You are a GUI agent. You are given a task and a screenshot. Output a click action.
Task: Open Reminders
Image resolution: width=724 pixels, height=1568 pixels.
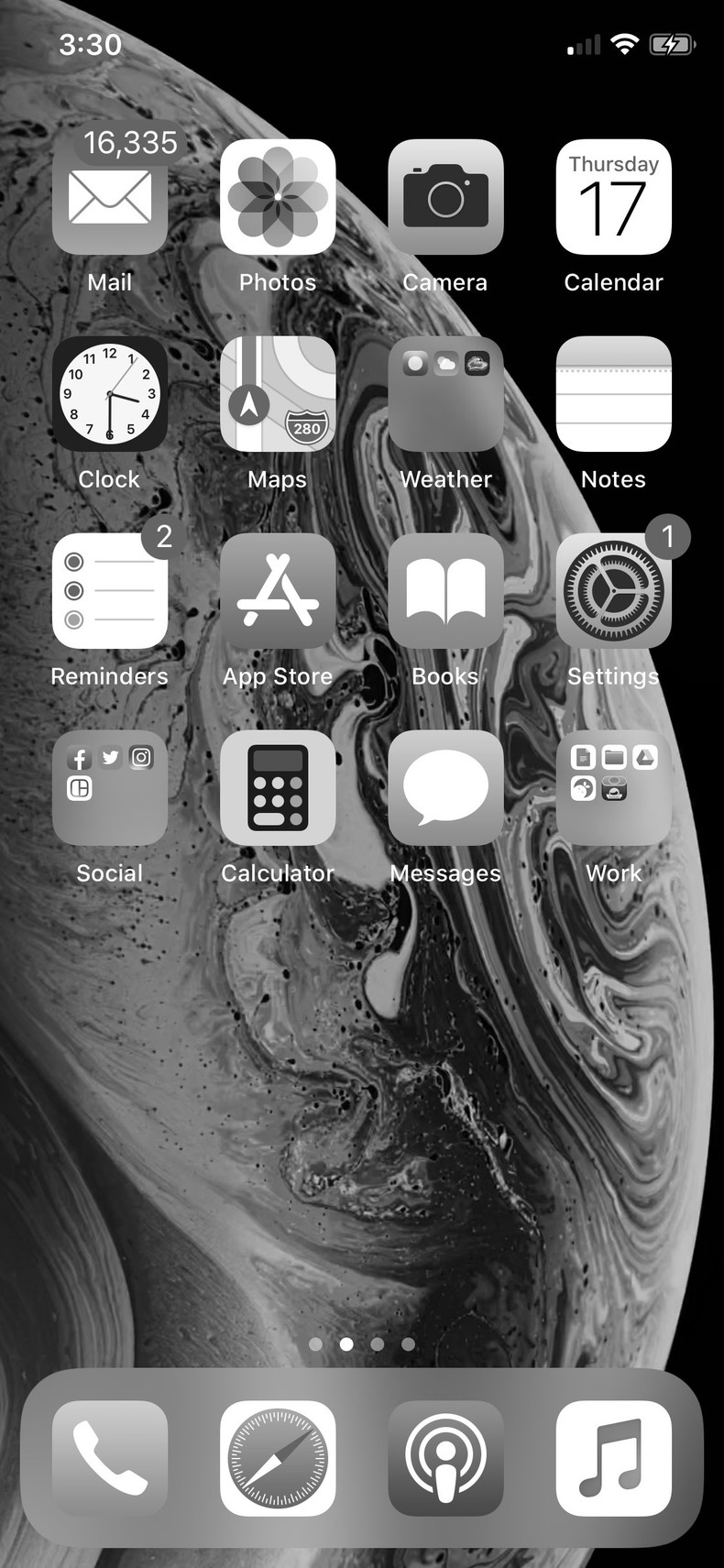pos(110,591)
